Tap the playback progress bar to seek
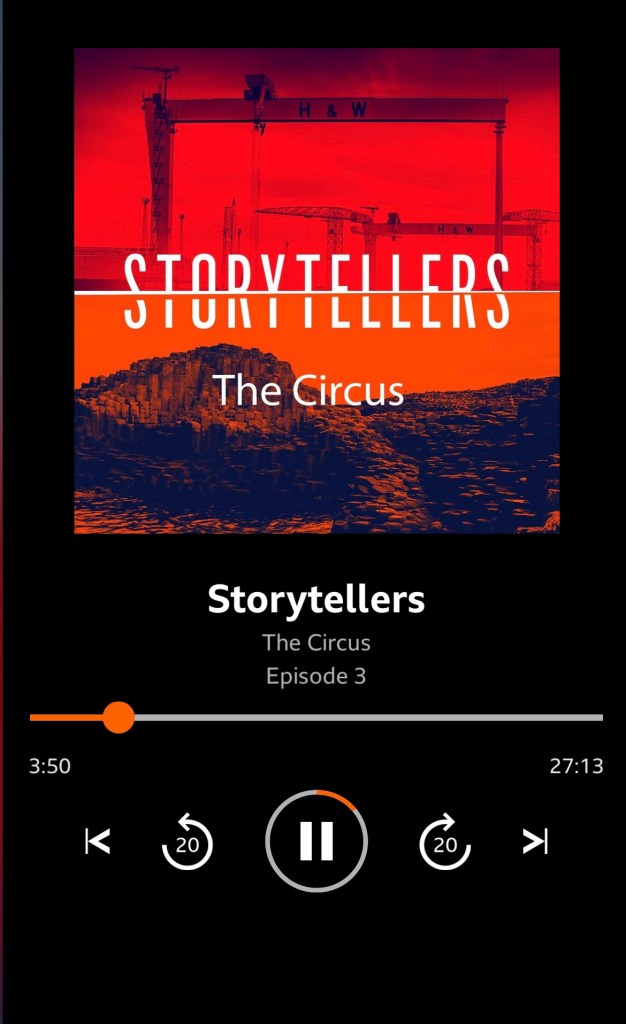The image size is (626, 1024). coord(360,717)
